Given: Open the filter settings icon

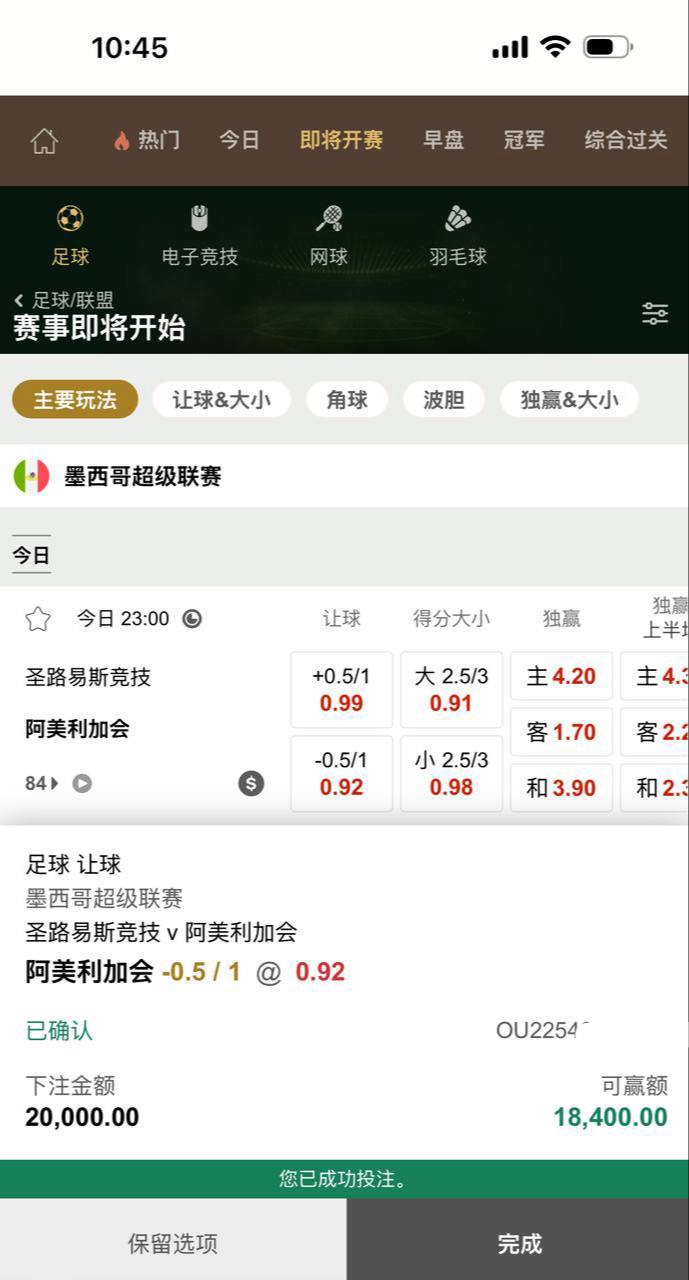Looking at the screenshot, I should (655, 314).
